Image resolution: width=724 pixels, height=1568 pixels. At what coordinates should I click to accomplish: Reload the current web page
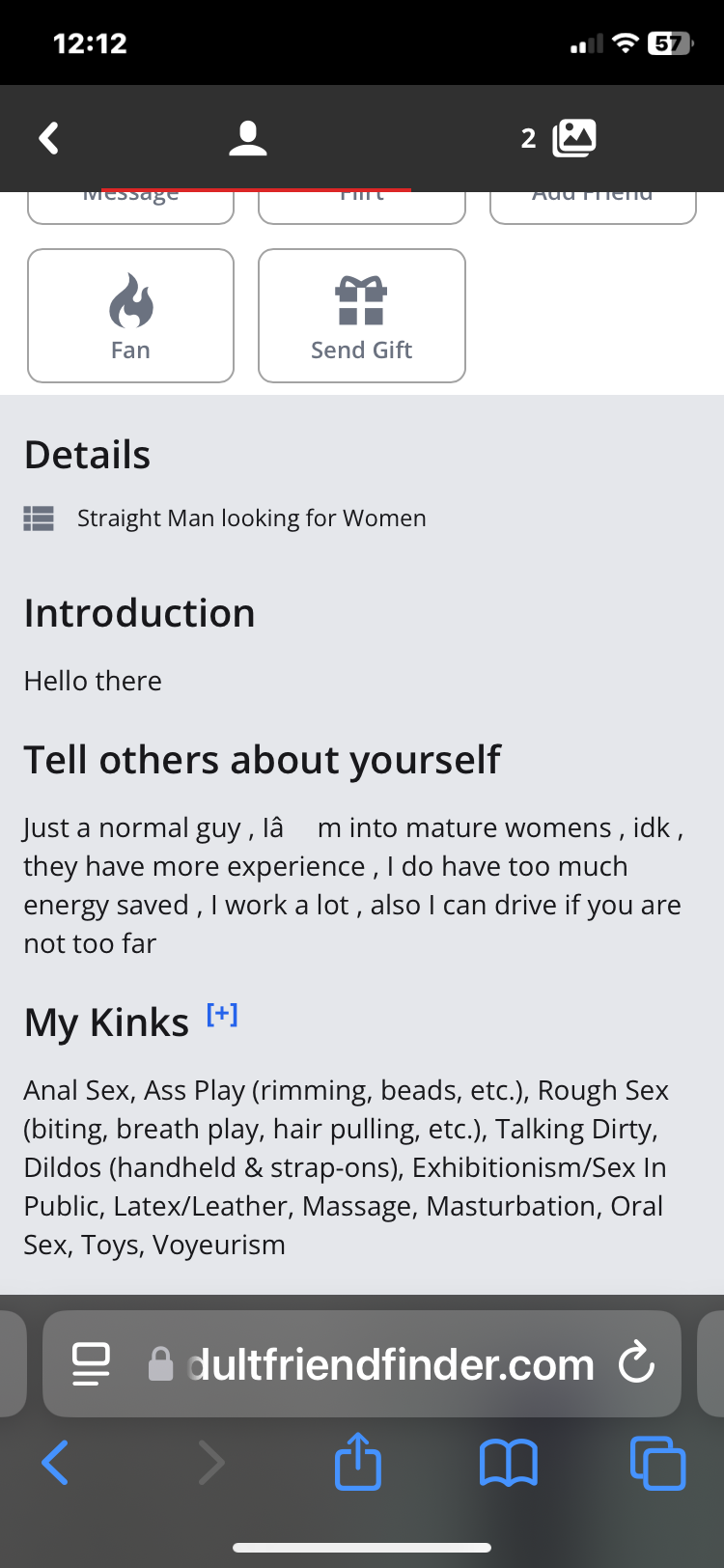click(x=636, y=1363)
